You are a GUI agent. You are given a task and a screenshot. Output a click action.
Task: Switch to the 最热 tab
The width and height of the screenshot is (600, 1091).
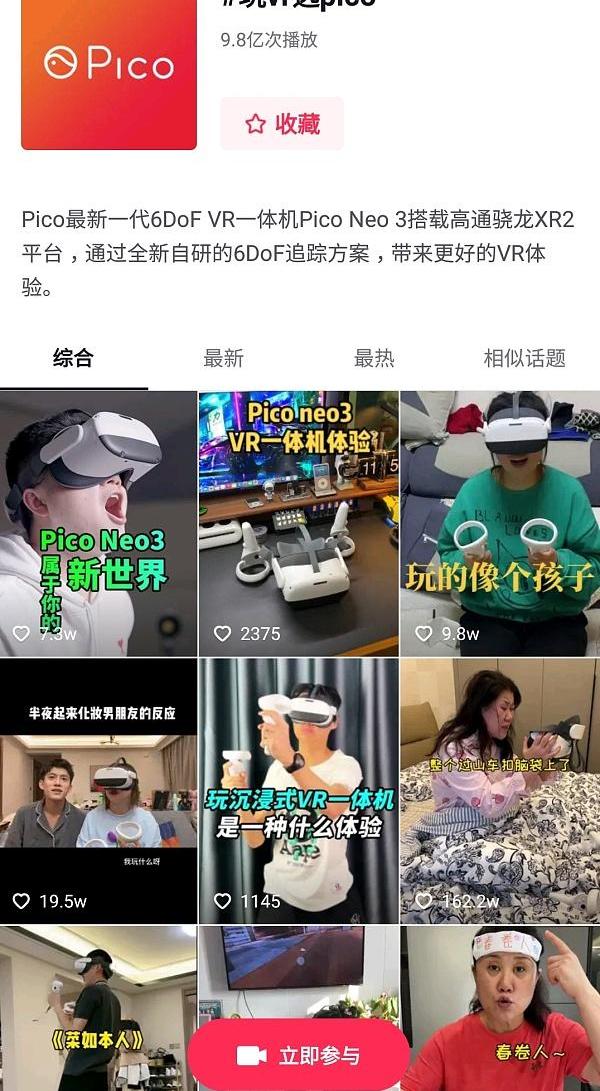point(374,358)
